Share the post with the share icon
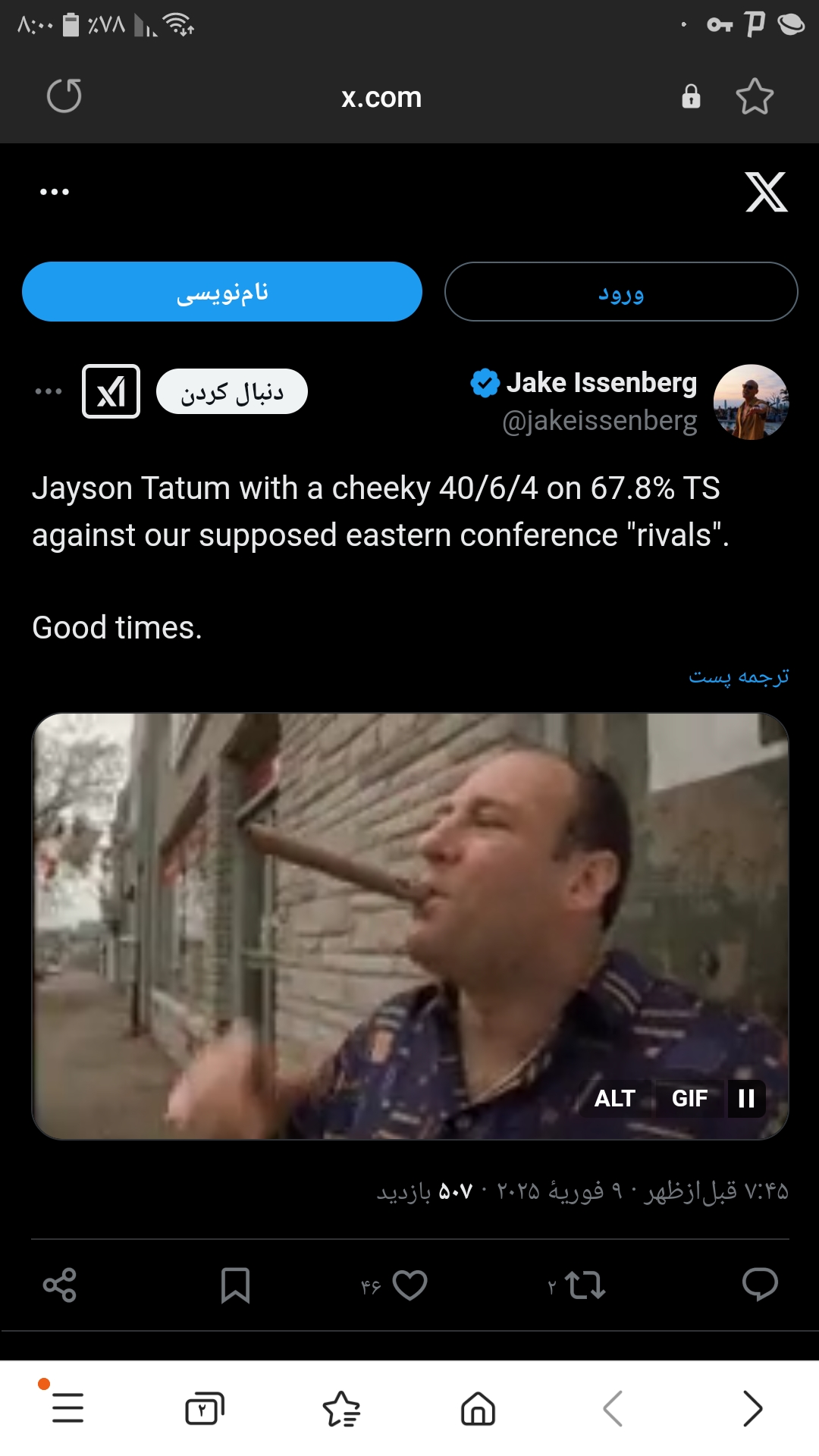The image size is (819, 1456). tap(60, 1285)
